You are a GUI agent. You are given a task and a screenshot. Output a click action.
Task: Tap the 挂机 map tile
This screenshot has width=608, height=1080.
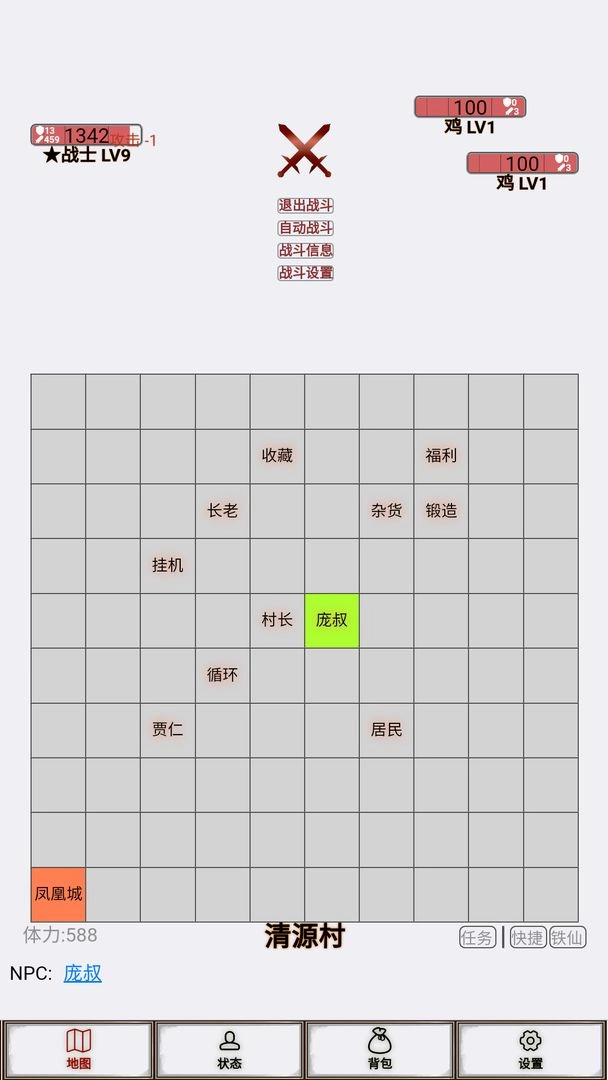point(168,565)
